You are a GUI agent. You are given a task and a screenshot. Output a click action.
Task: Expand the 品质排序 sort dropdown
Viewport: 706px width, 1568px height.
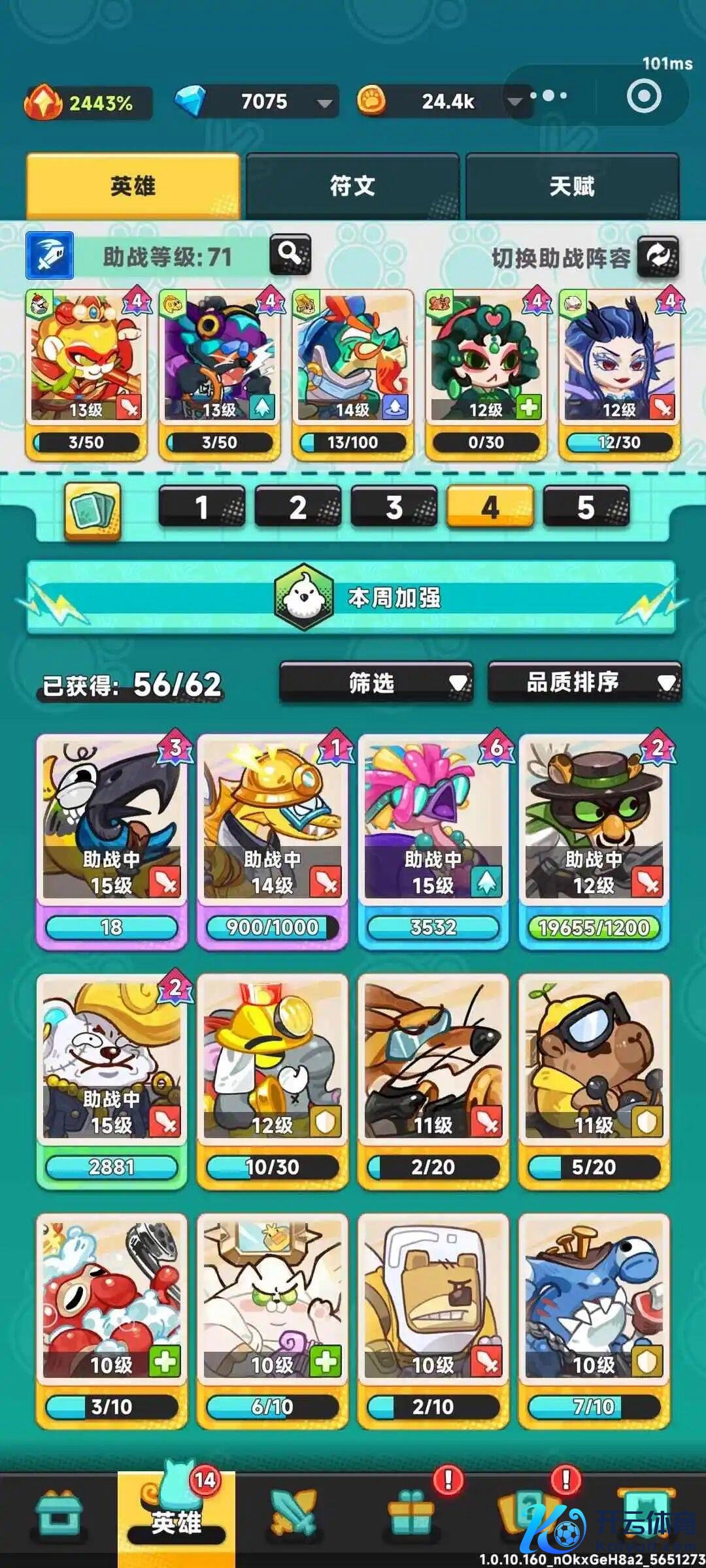(584, 683)
